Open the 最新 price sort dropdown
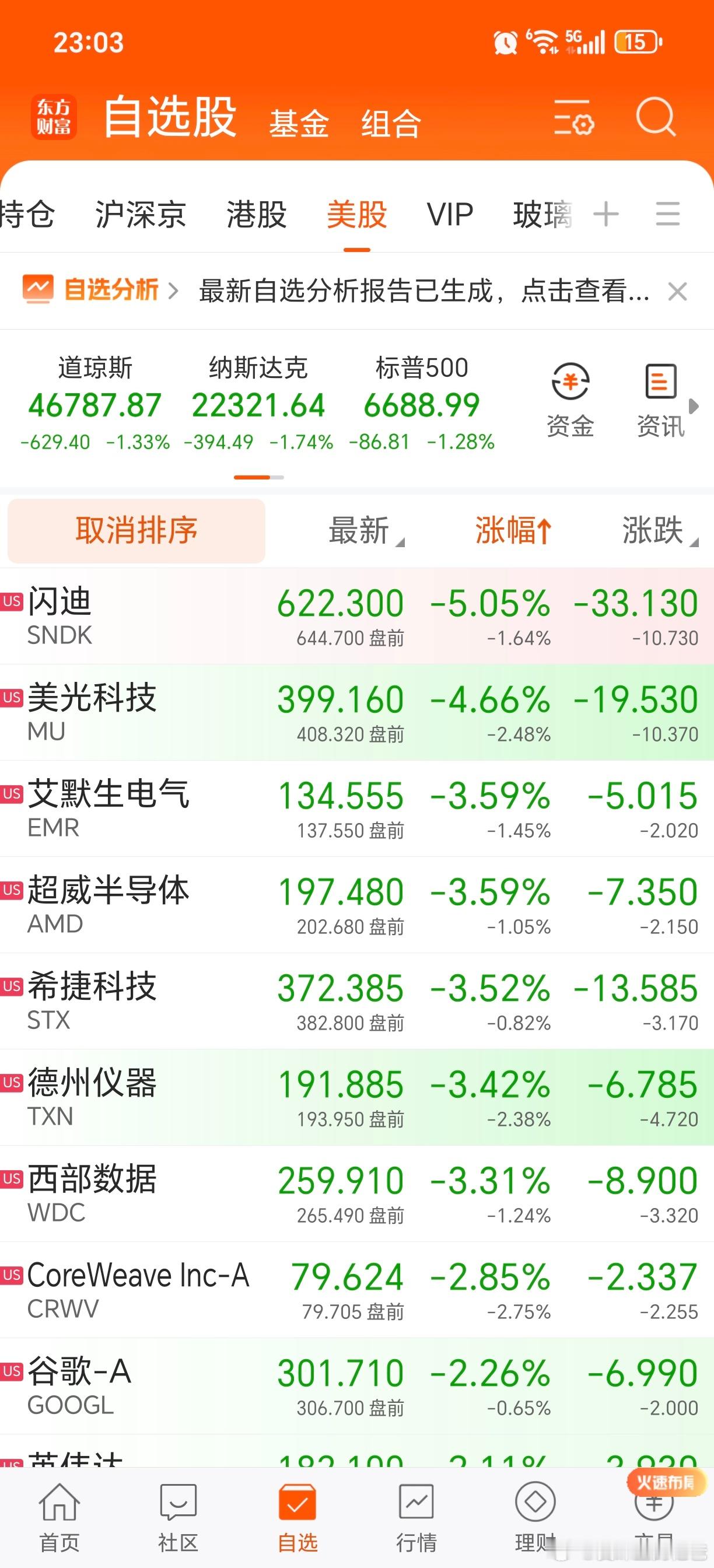The image size is (714, 1568). 362,531
